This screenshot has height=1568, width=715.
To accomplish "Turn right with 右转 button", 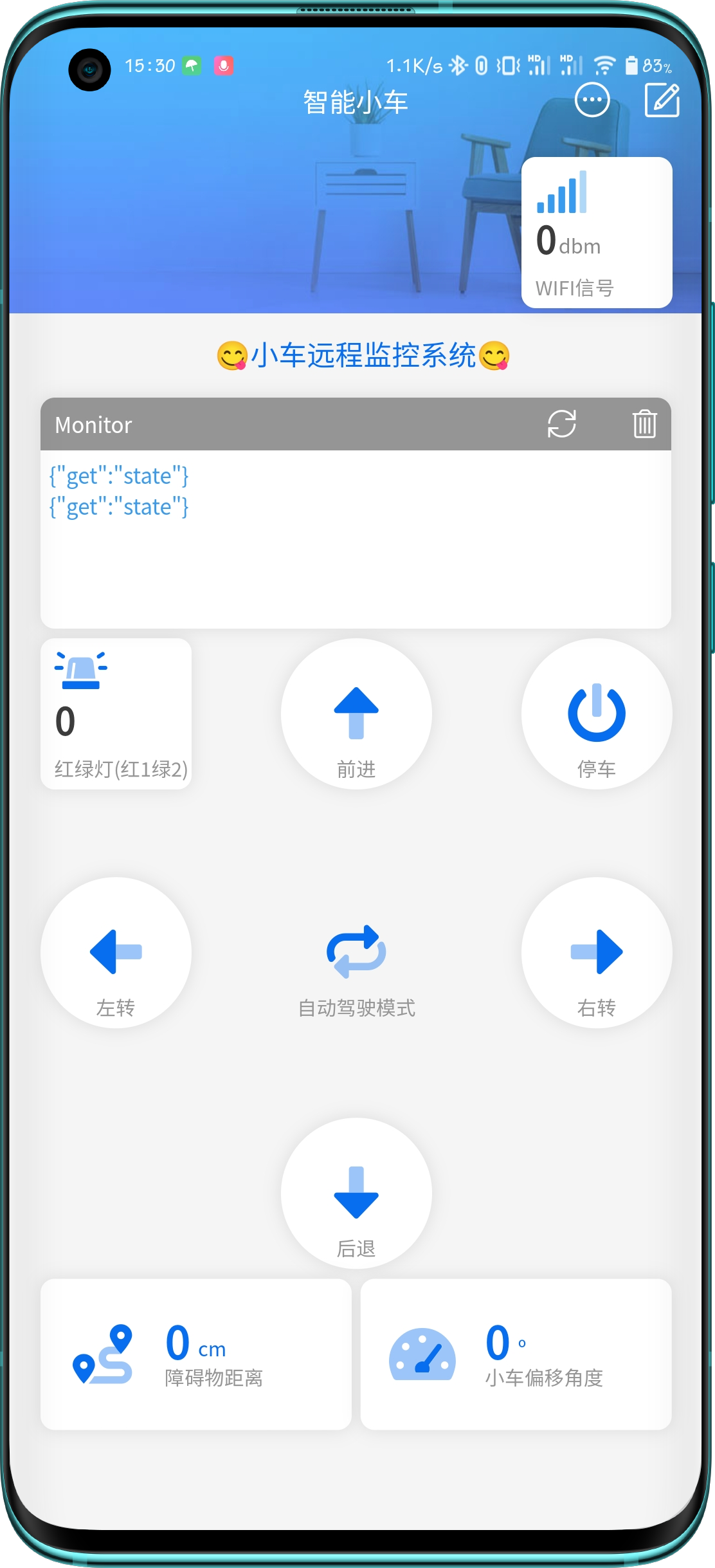I will (597, 953).
